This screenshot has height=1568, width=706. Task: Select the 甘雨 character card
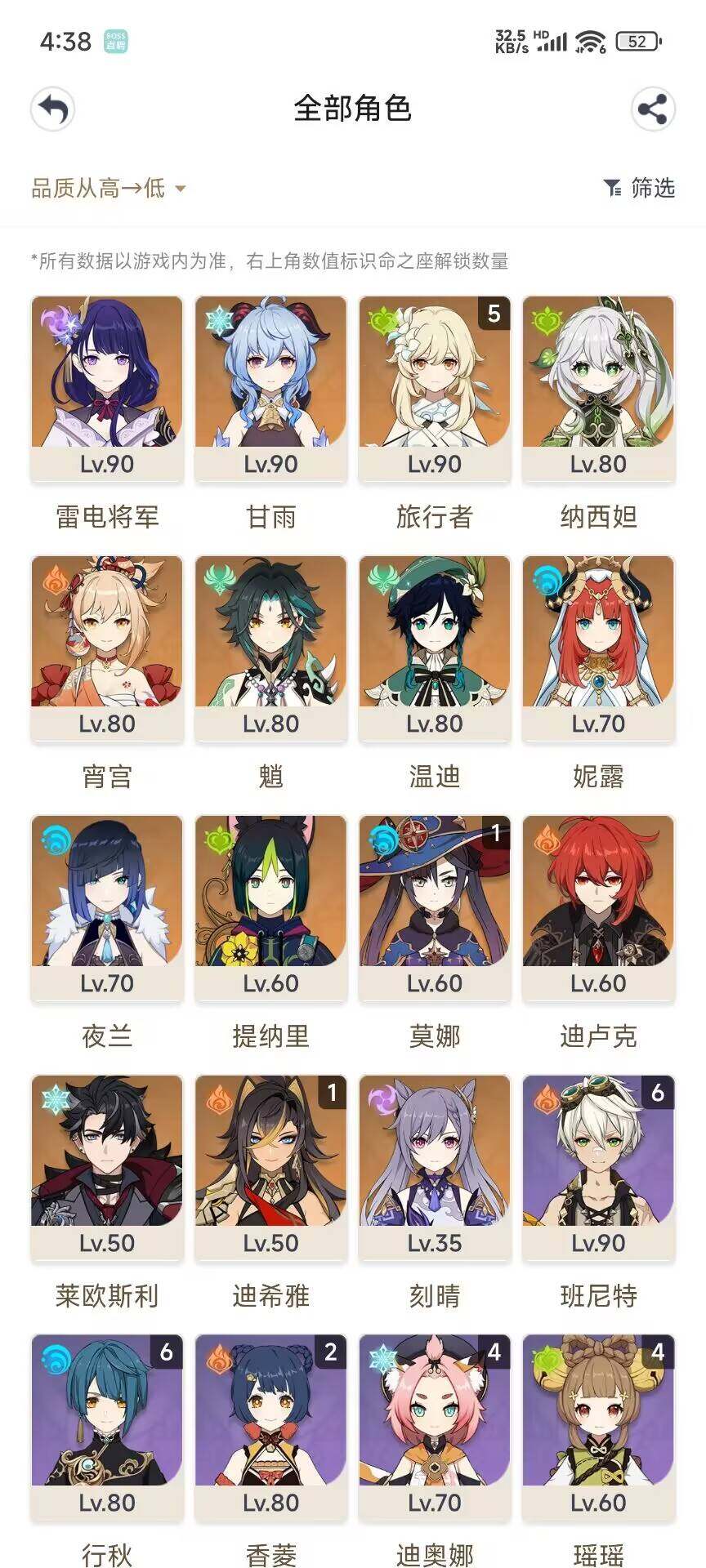270,388
